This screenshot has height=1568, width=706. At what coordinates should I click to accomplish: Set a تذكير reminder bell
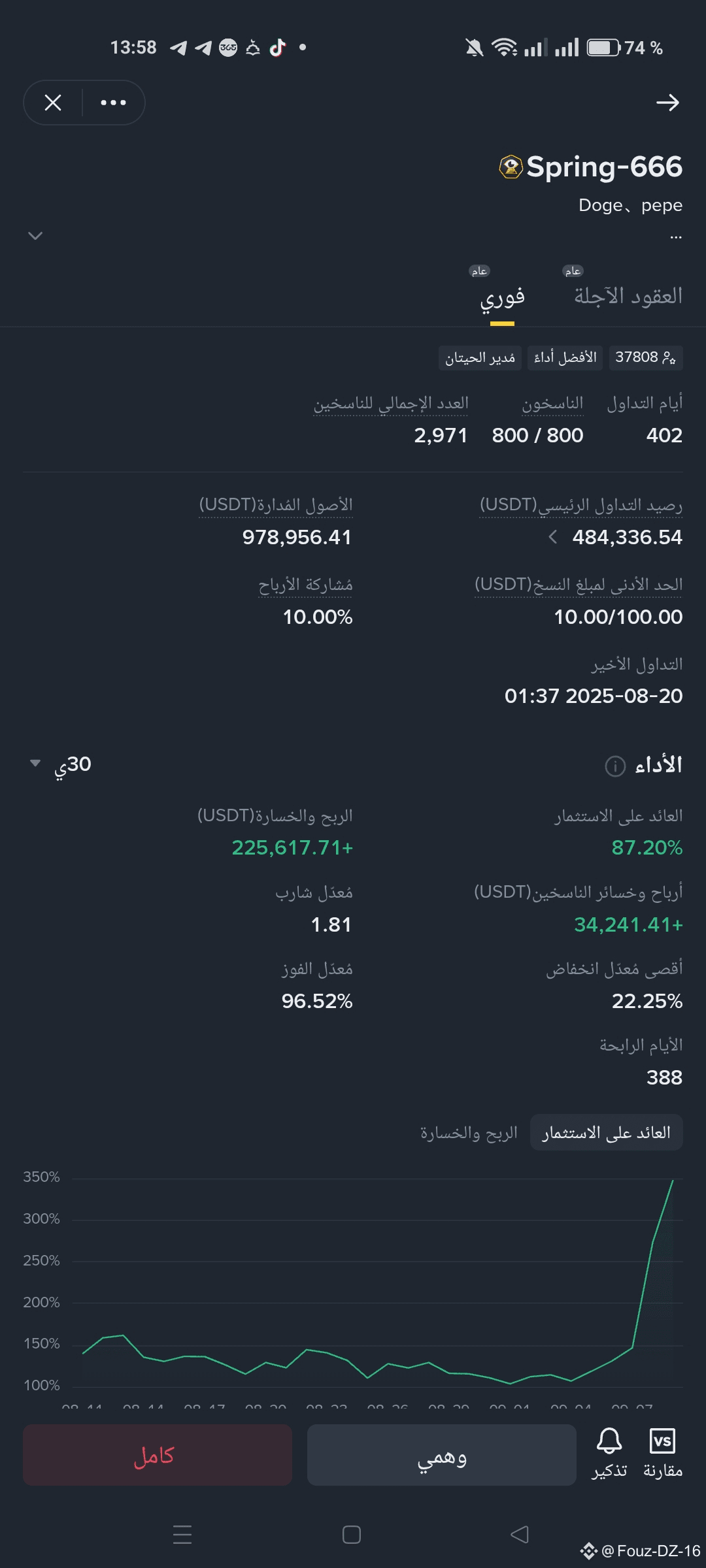coord(609,1454)
